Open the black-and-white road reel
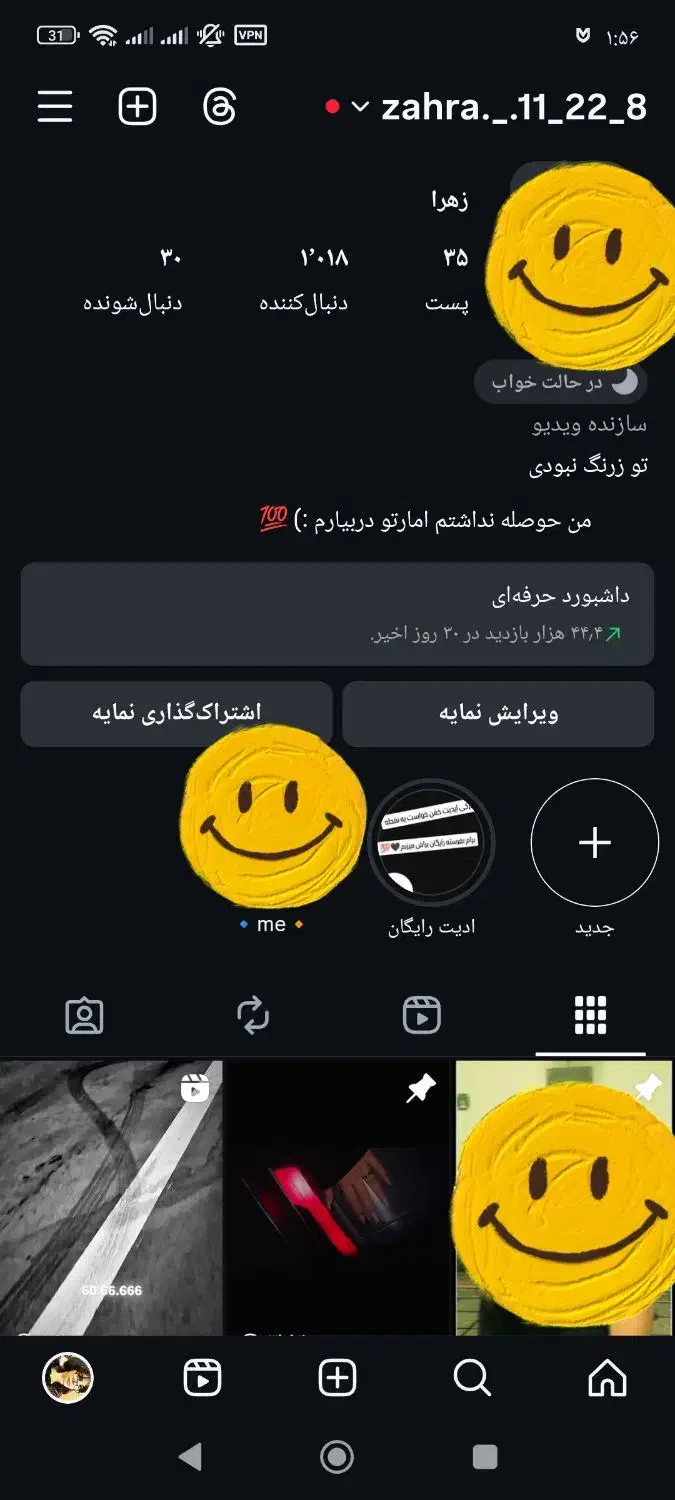Viewport: 675px width, 1500px height. pyautogui.click(x=111, y=1198)
